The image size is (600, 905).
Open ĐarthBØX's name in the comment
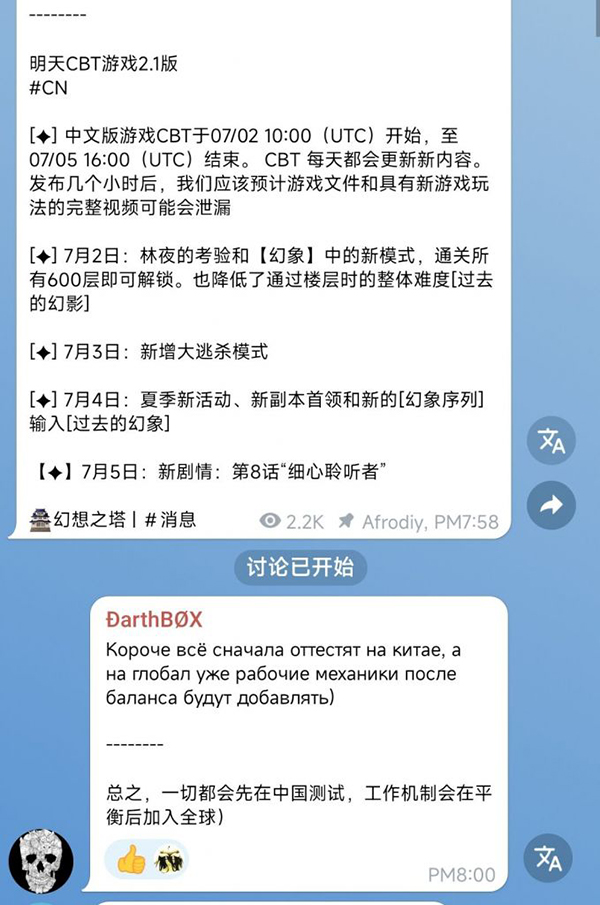154,619
